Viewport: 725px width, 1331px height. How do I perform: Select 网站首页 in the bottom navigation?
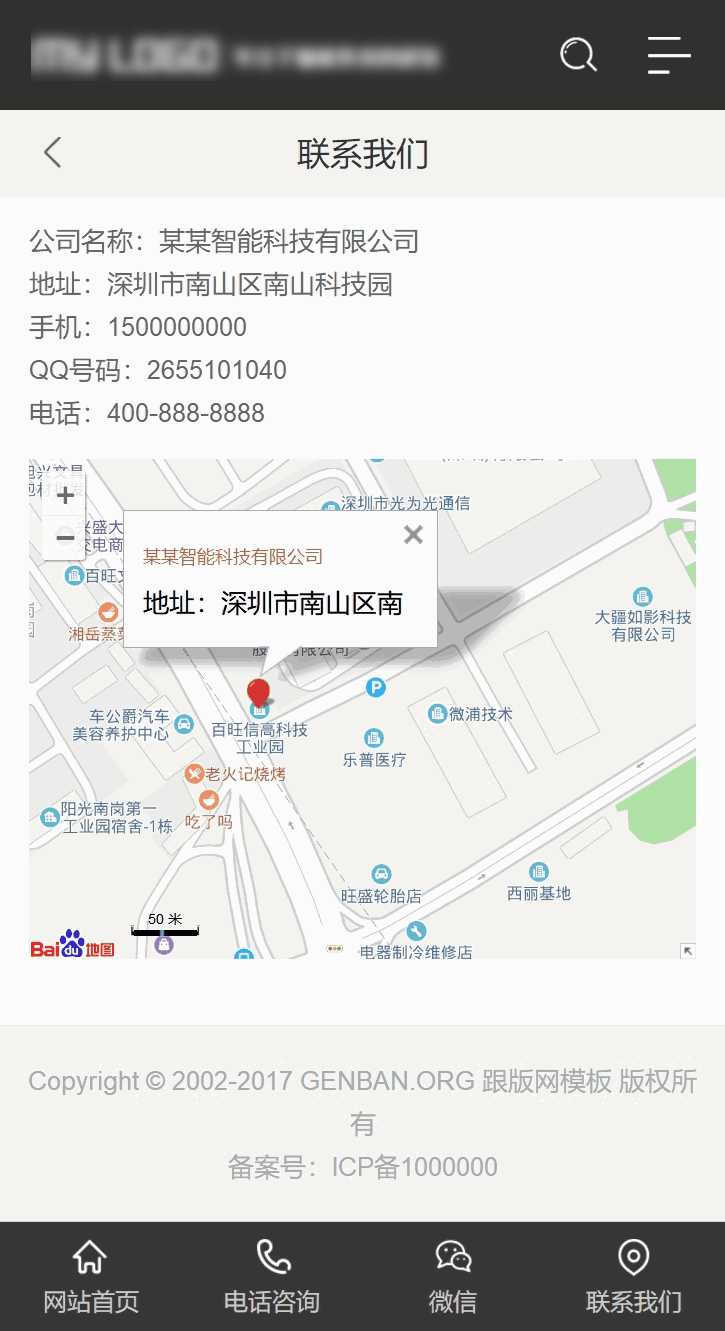[90, 1300]
